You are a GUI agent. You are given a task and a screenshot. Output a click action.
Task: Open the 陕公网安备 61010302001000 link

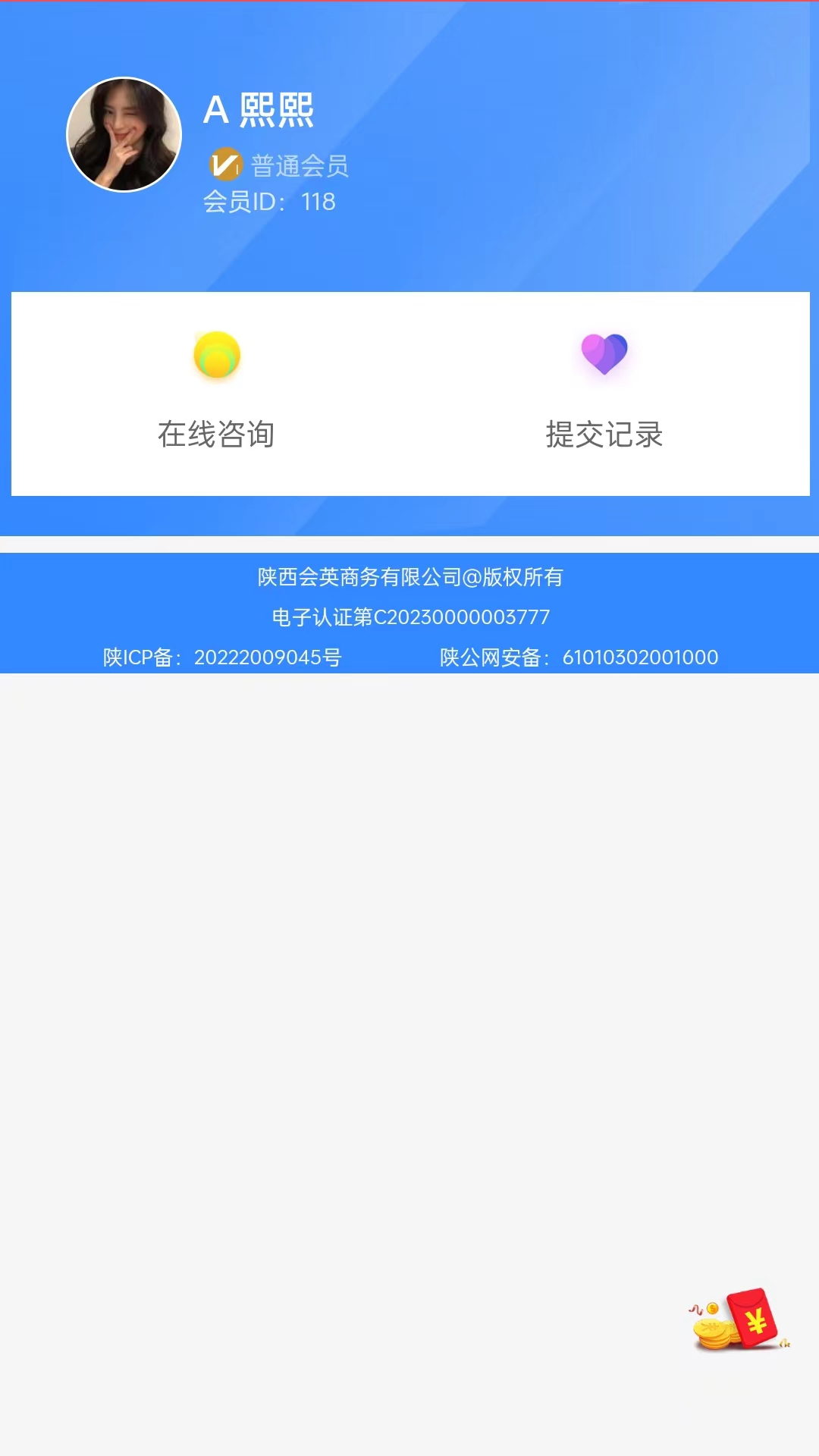pos(578,657)
